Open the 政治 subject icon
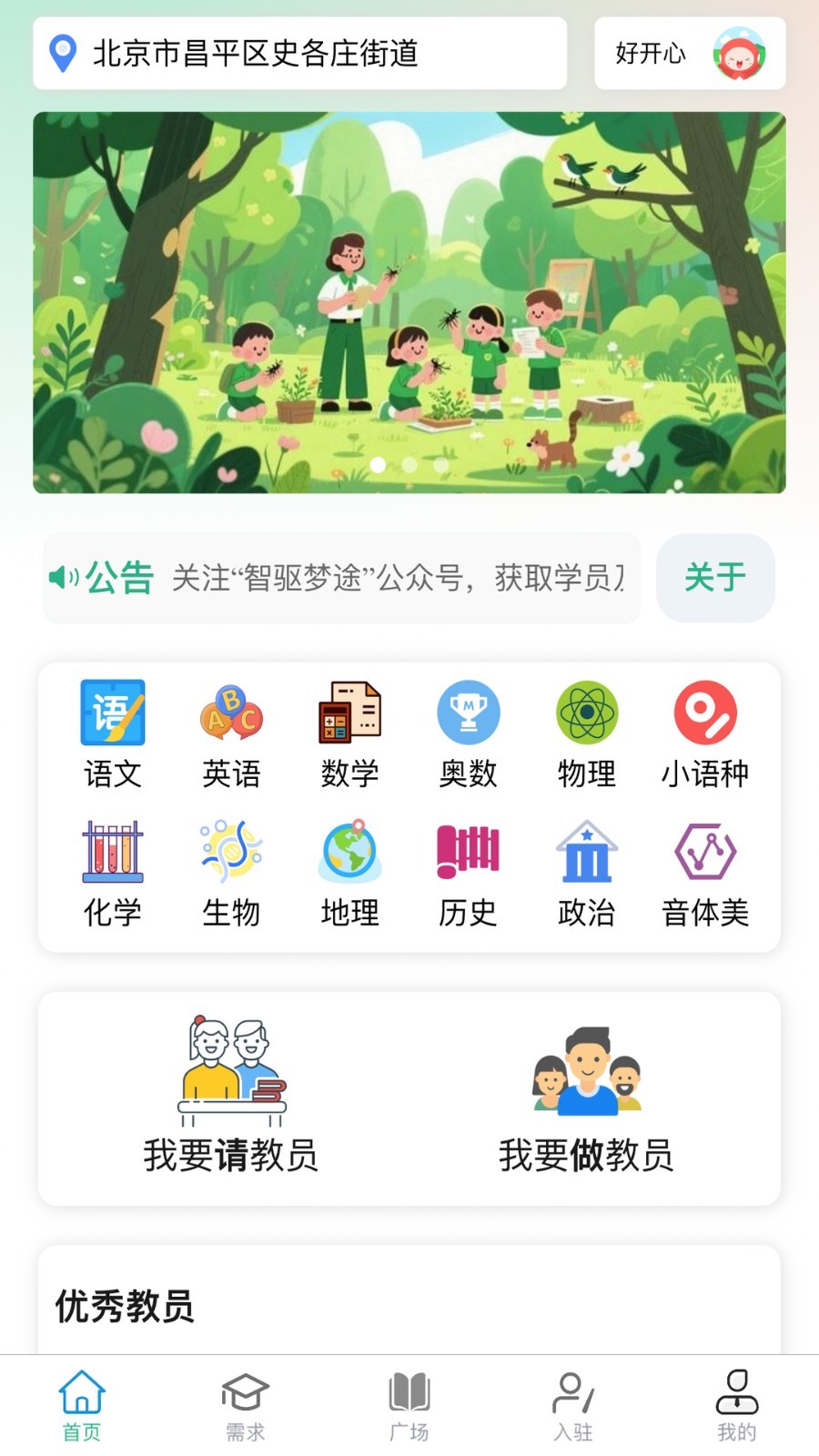Viewport: 819px width, 1456px height. pyautogui.click(x=587, y=854)
